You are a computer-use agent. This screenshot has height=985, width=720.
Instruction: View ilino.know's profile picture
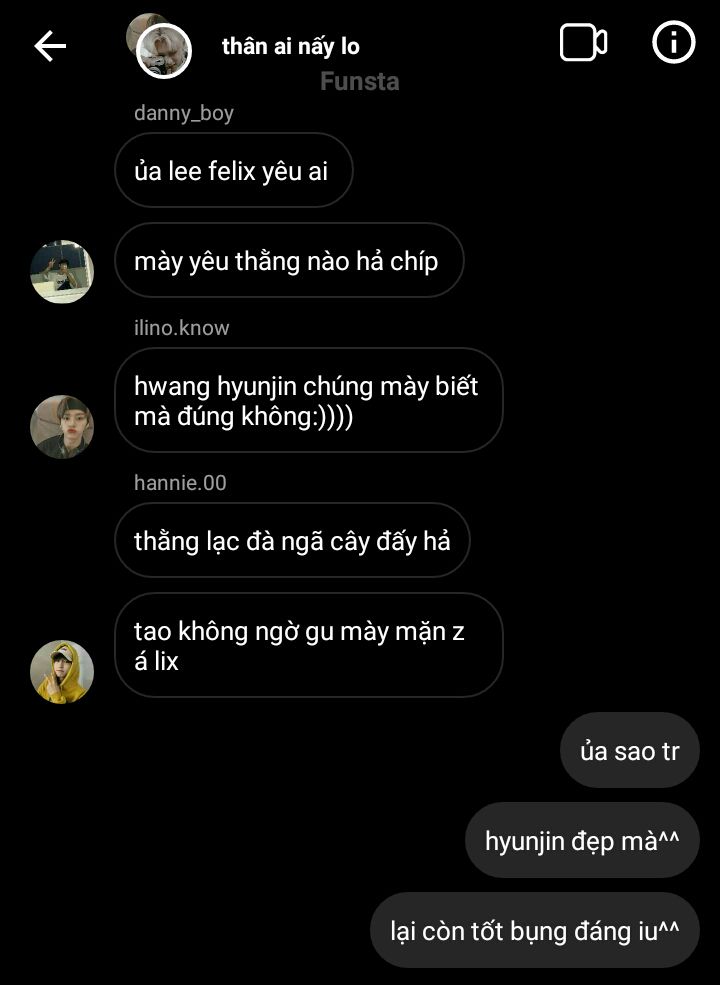coord(62,426)
